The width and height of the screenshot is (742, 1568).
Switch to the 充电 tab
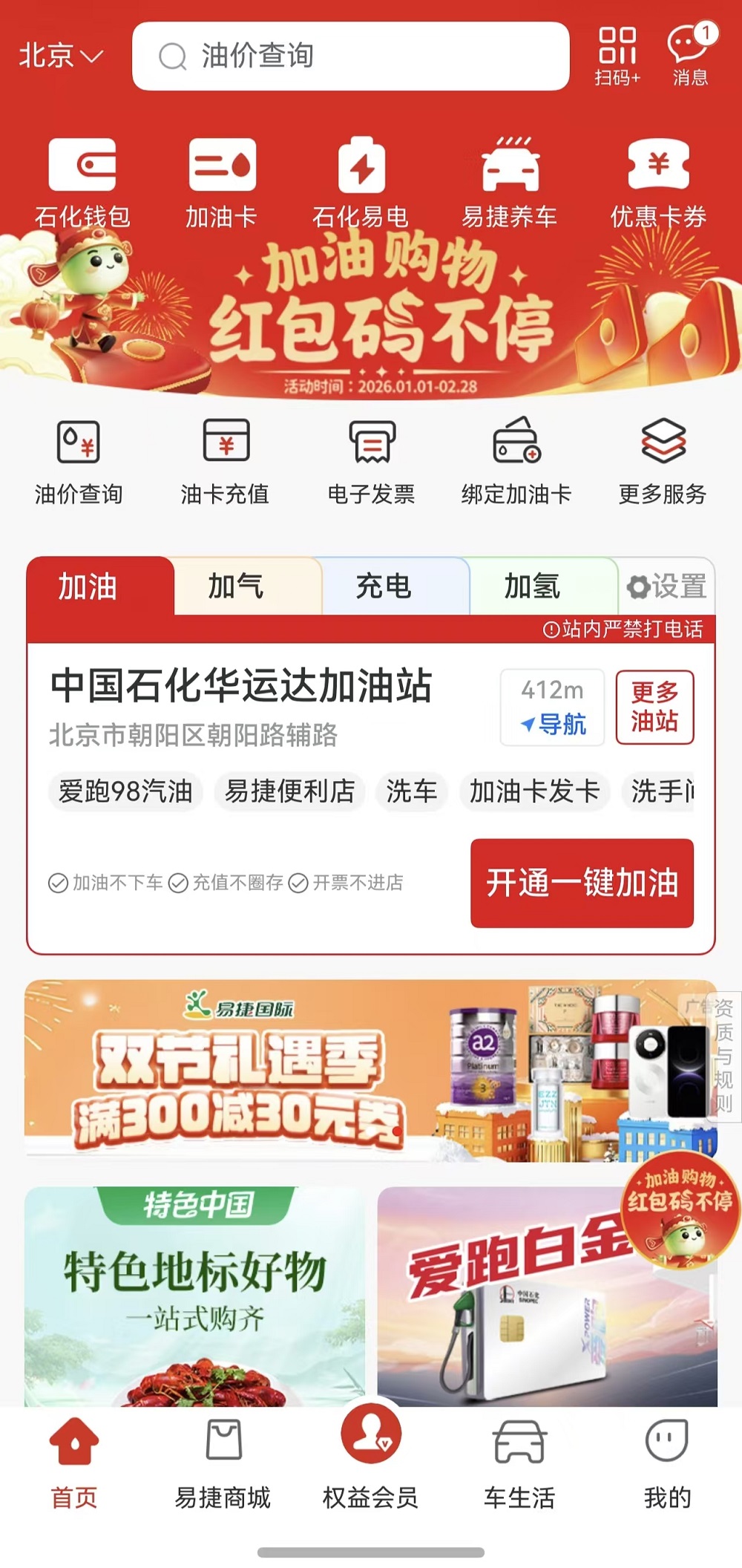[x=384, y=587]
